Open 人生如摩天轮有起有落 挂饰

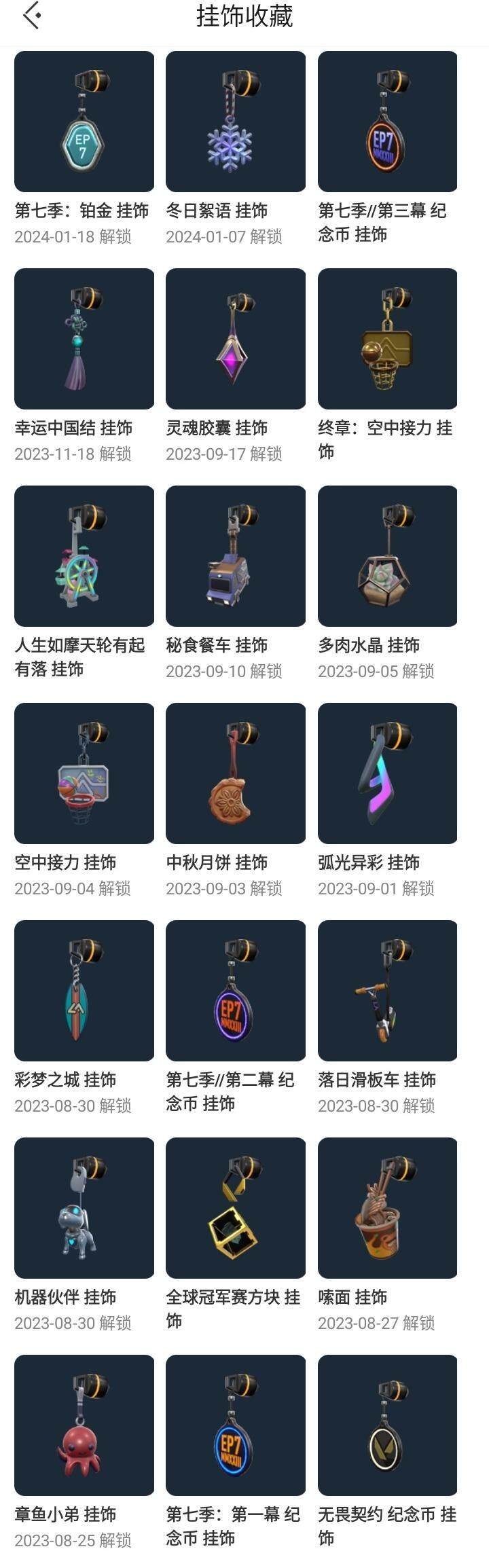84,557
